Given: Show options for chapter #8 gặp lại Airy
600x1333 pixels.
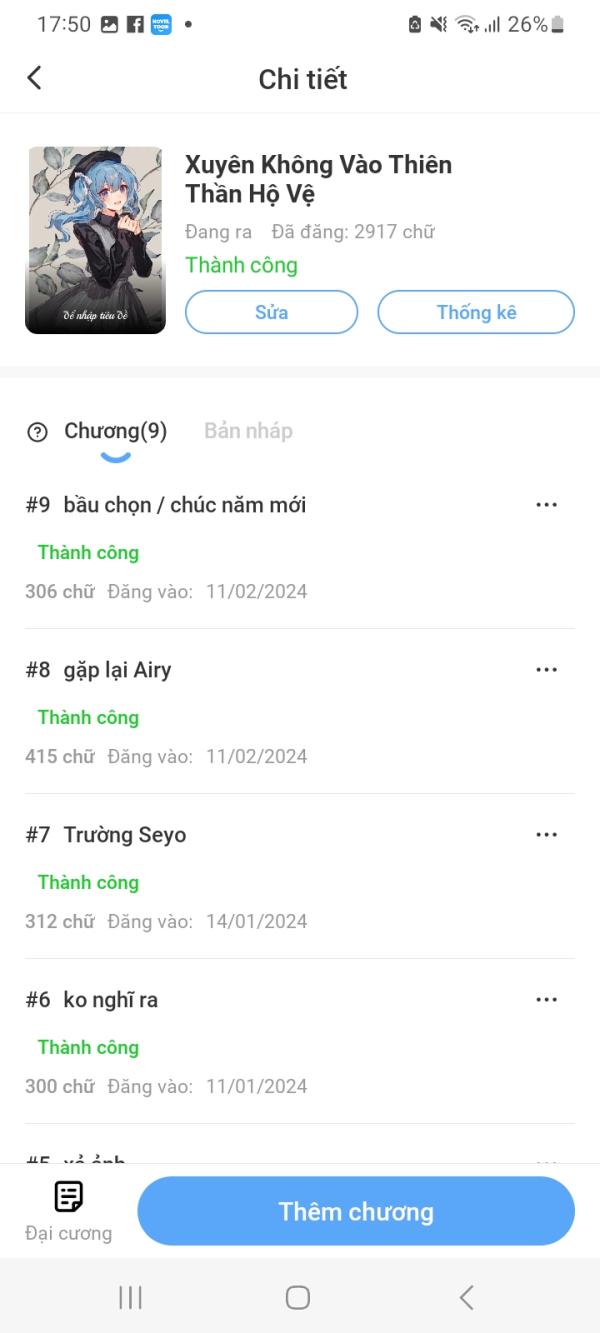Looking at the screenshot, I should tap(546, 670).
